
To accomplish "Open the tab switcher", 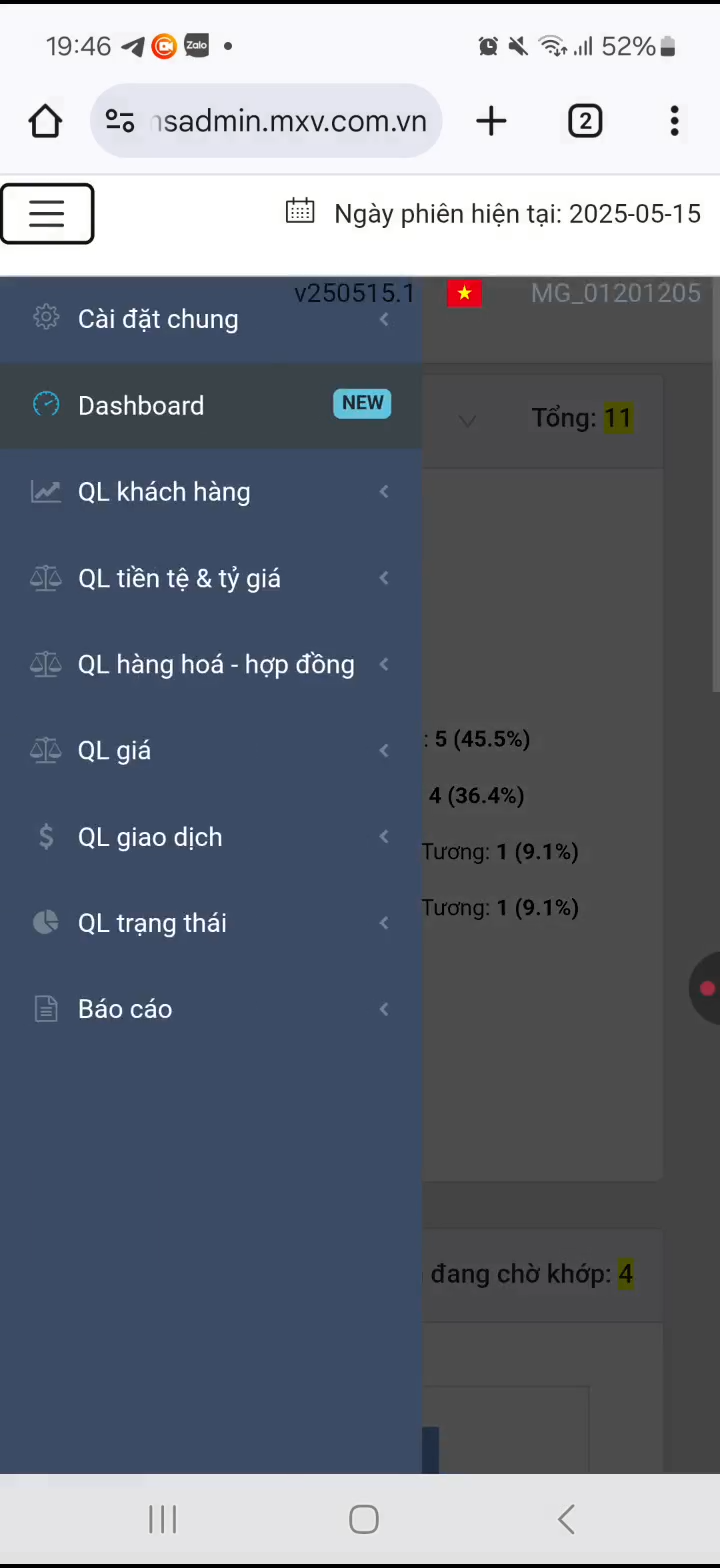I will (585, 121).
